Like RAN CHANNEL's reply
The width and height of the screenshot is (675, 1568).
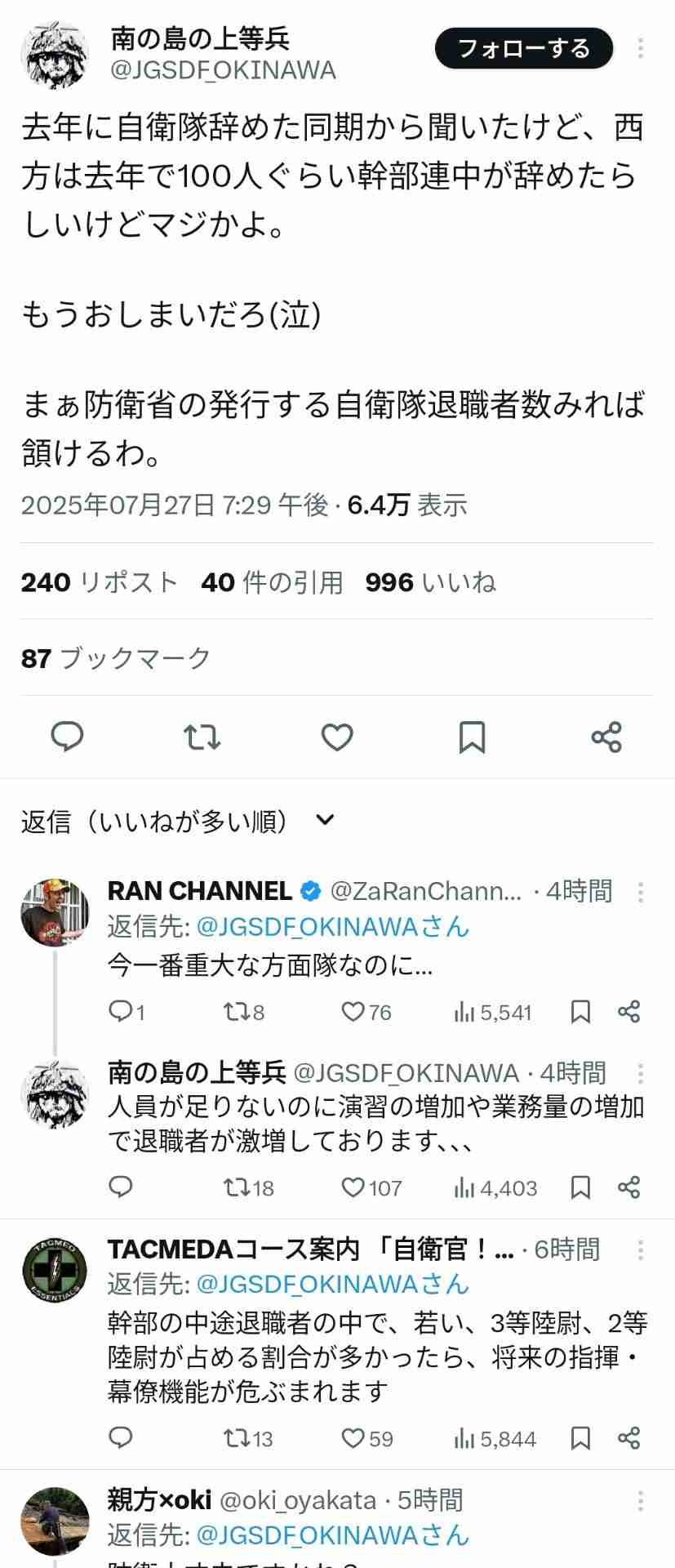[x=366, y=1013]
